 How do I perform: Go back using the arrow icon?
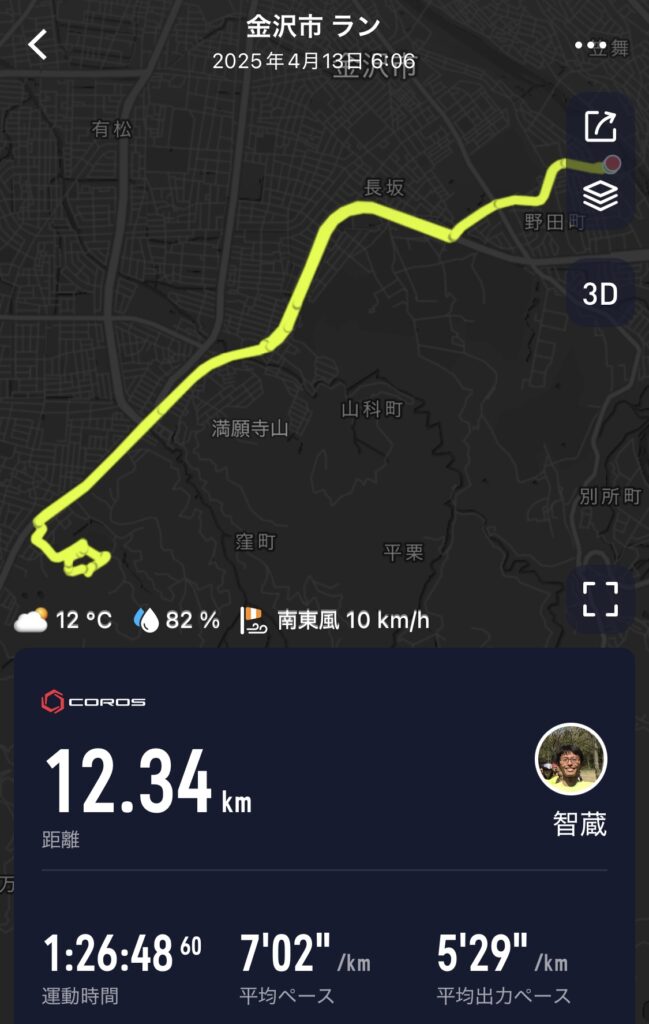pyautogui.click(x=38, y=45)
